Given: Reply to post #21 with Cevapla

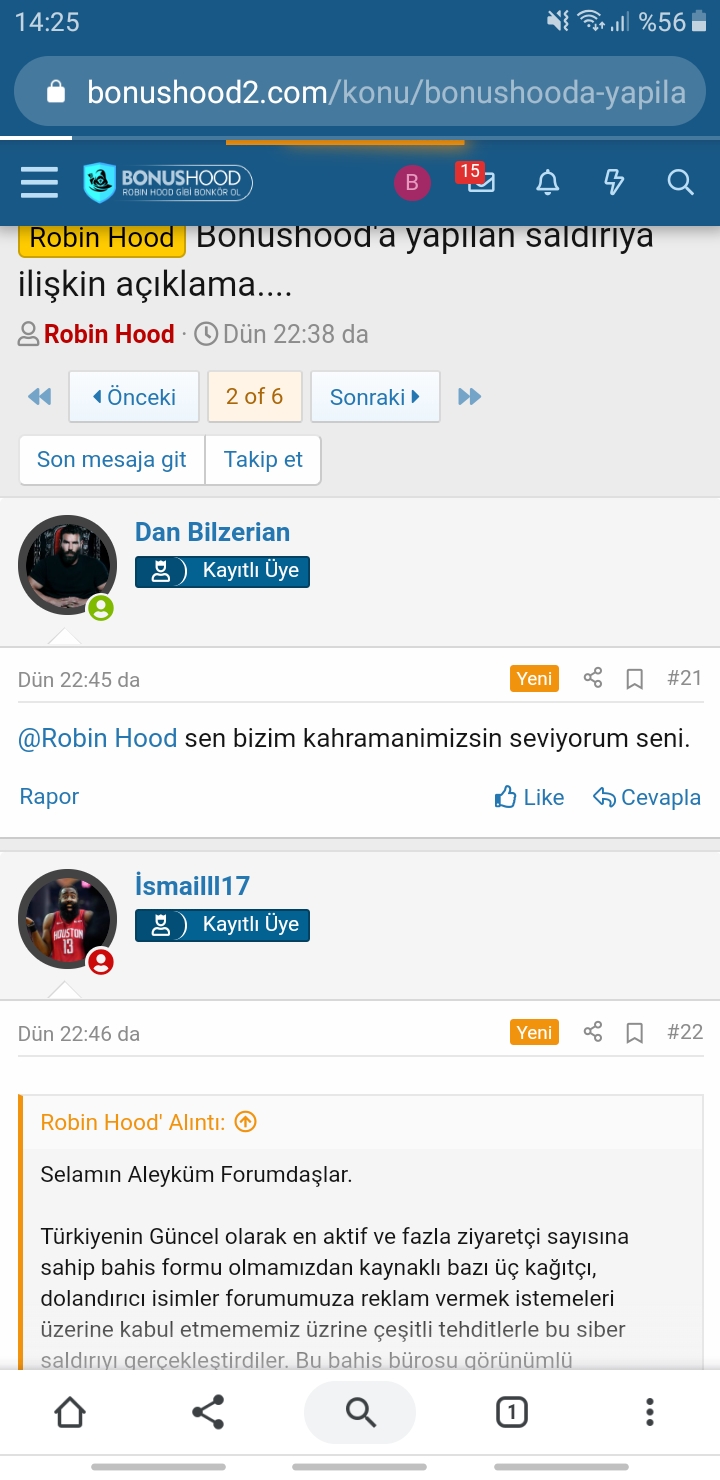Looking at the screenshot, I should point(646,797).
